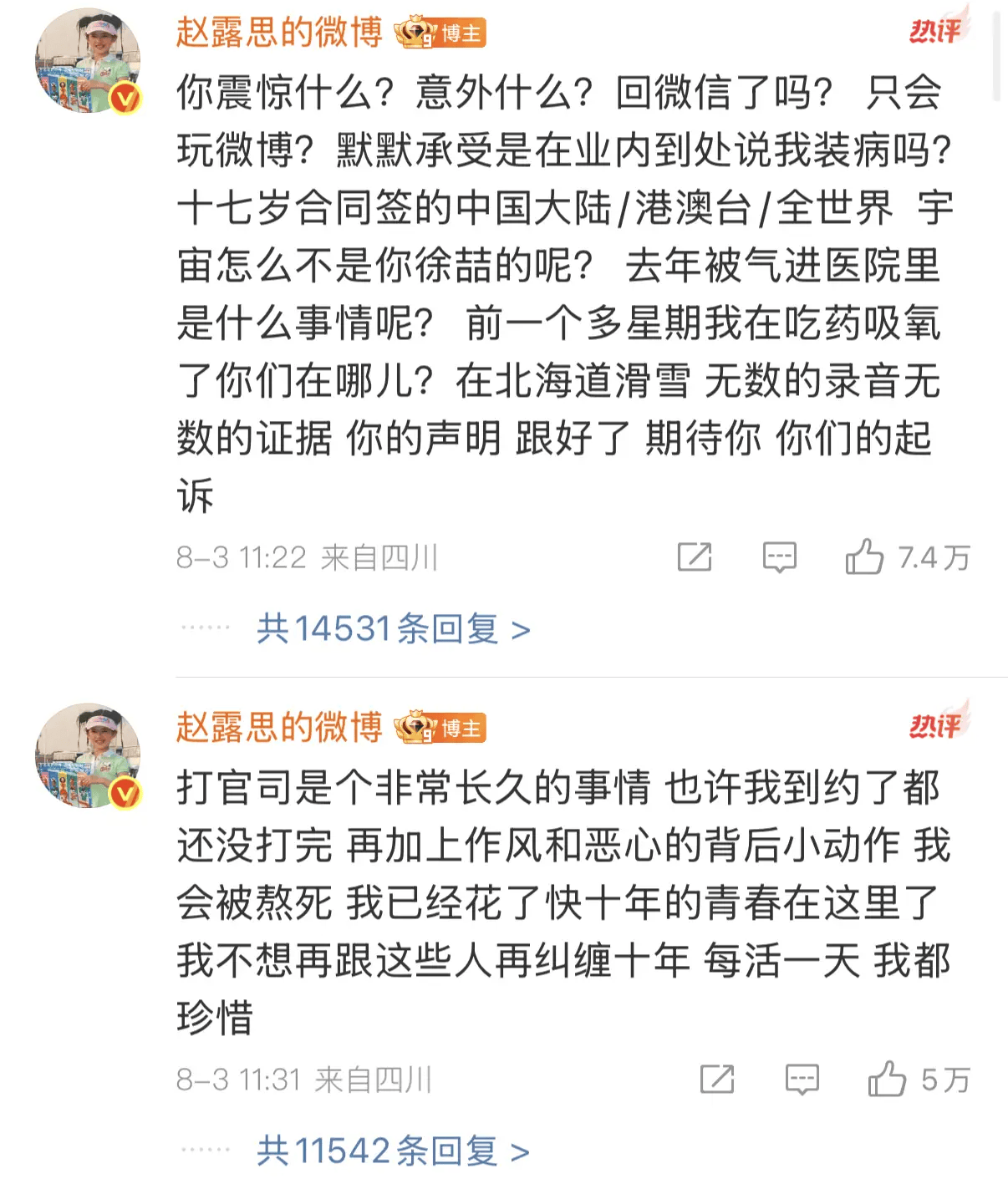Reply to the 8-3 11:31 comment
Image resolution: width=1008 pixels, height=1184 pixels.
tap(802, 1080)
